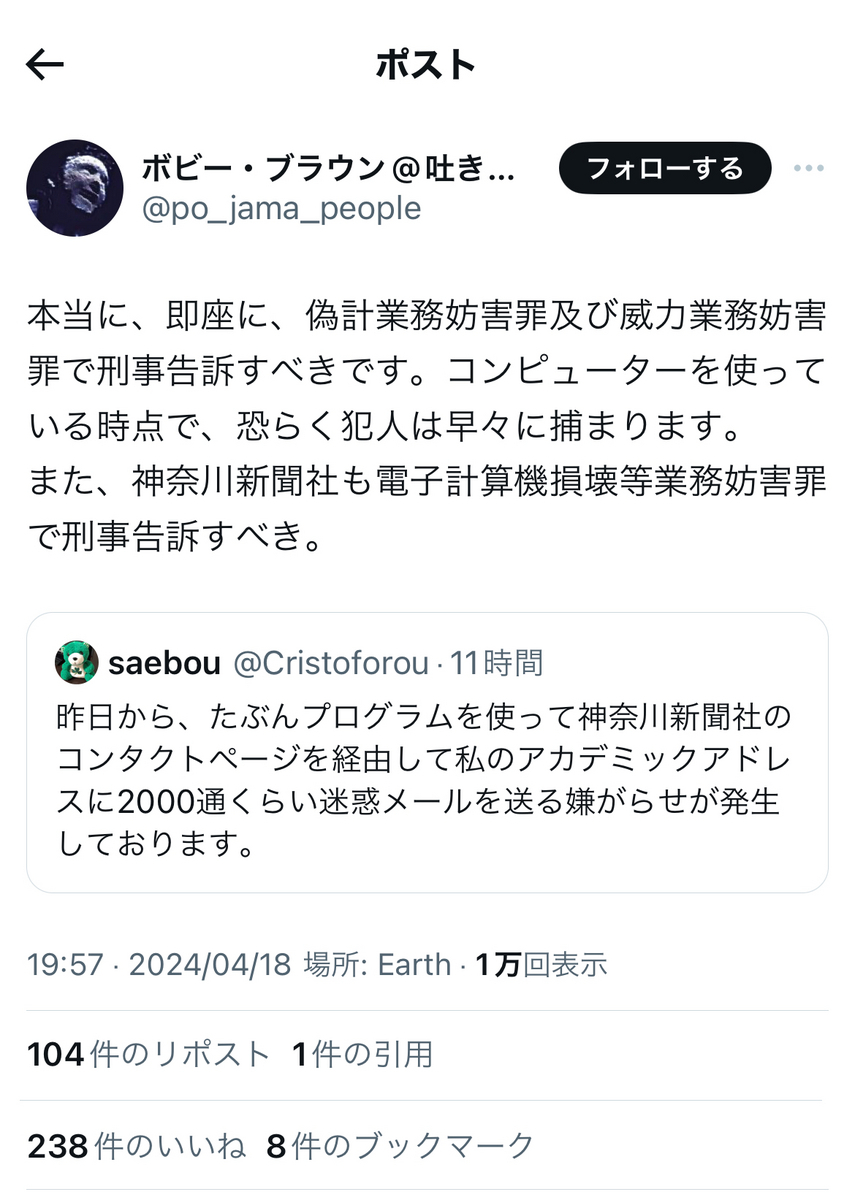View the 104件のリポスト list
Viewport: 855px width, 1200px height.
pyautogui.click(x=148, y=1054)
